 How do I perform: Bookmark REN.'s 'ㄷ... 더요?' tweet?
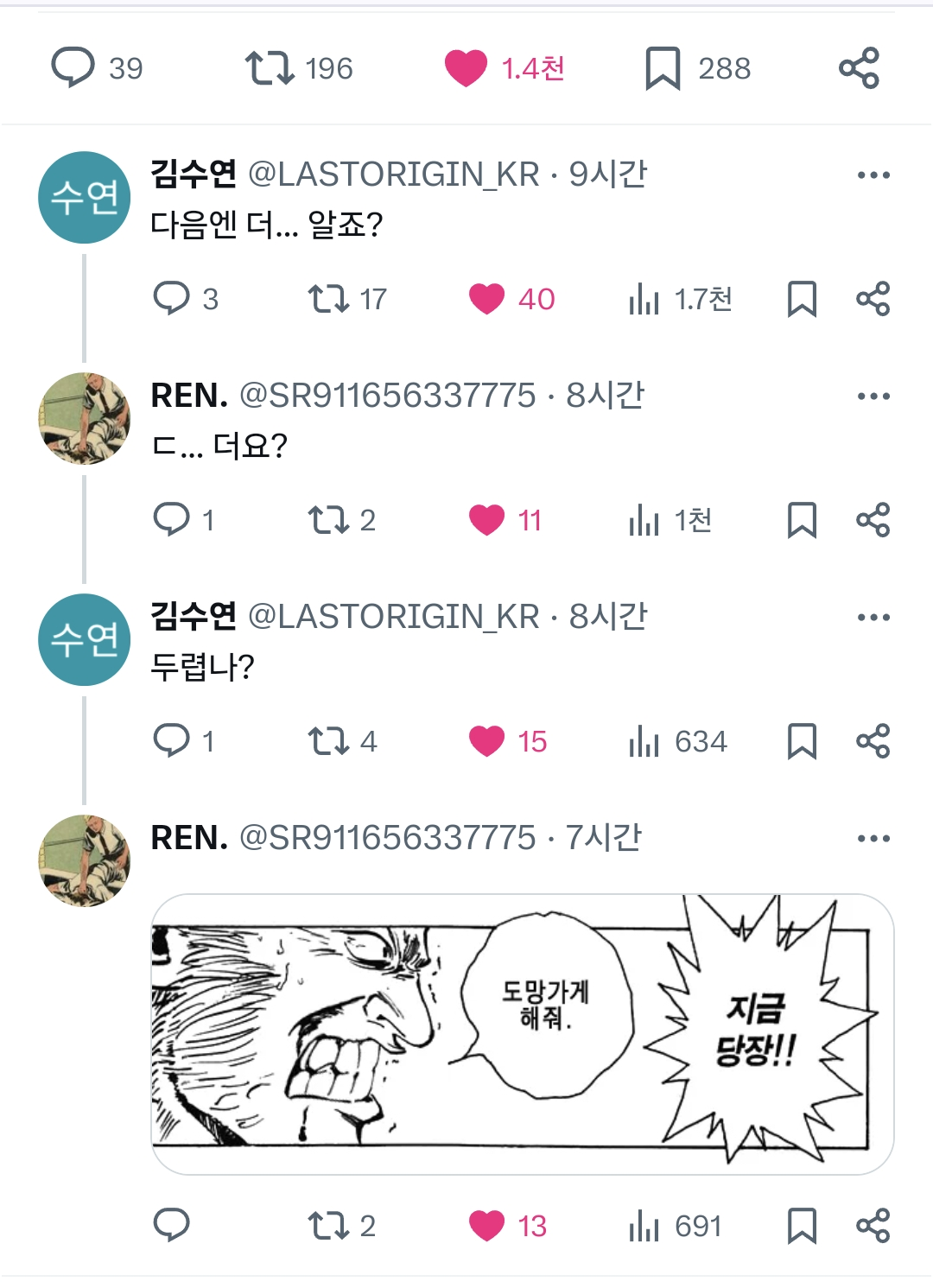coord(802,520)
